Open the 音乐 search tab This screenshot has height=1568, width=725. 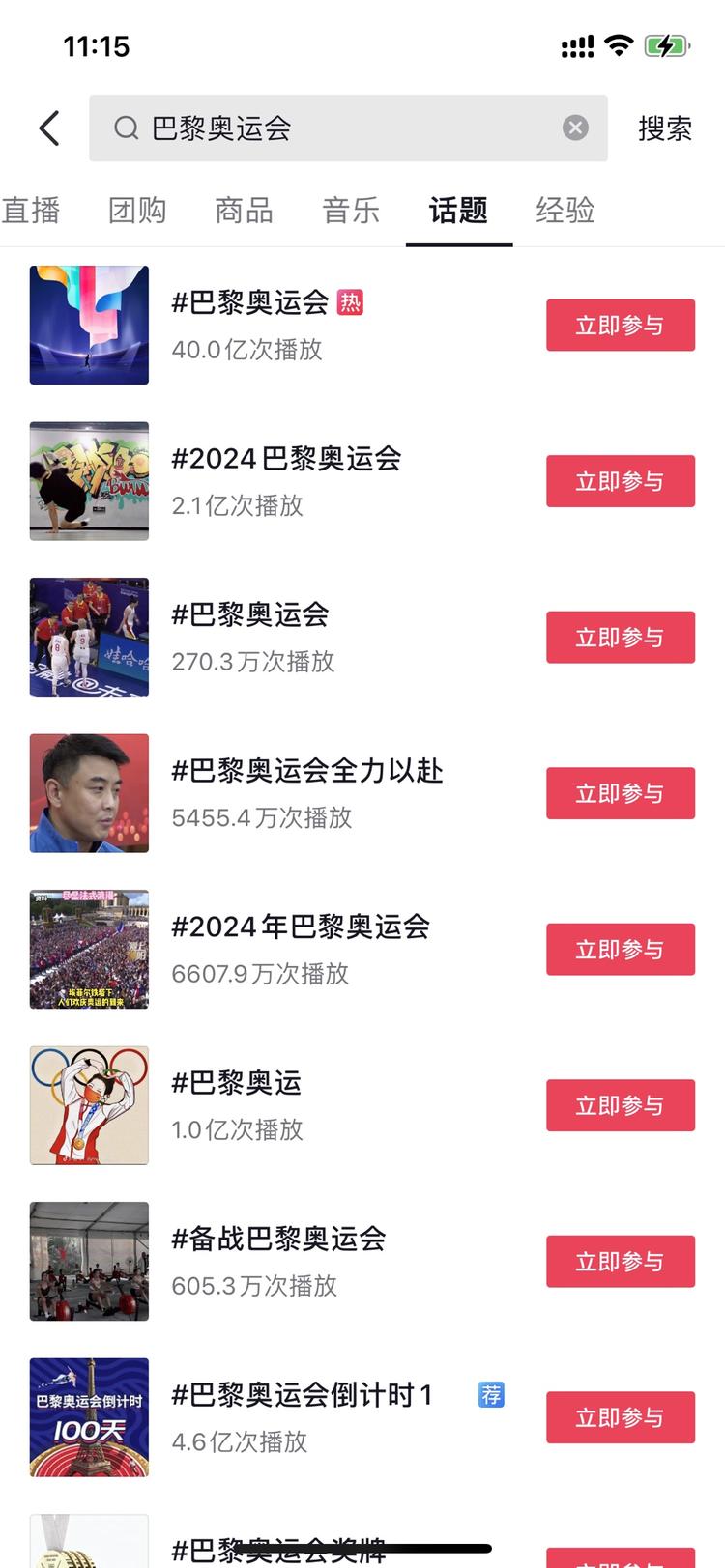click(x=351, y=210)
